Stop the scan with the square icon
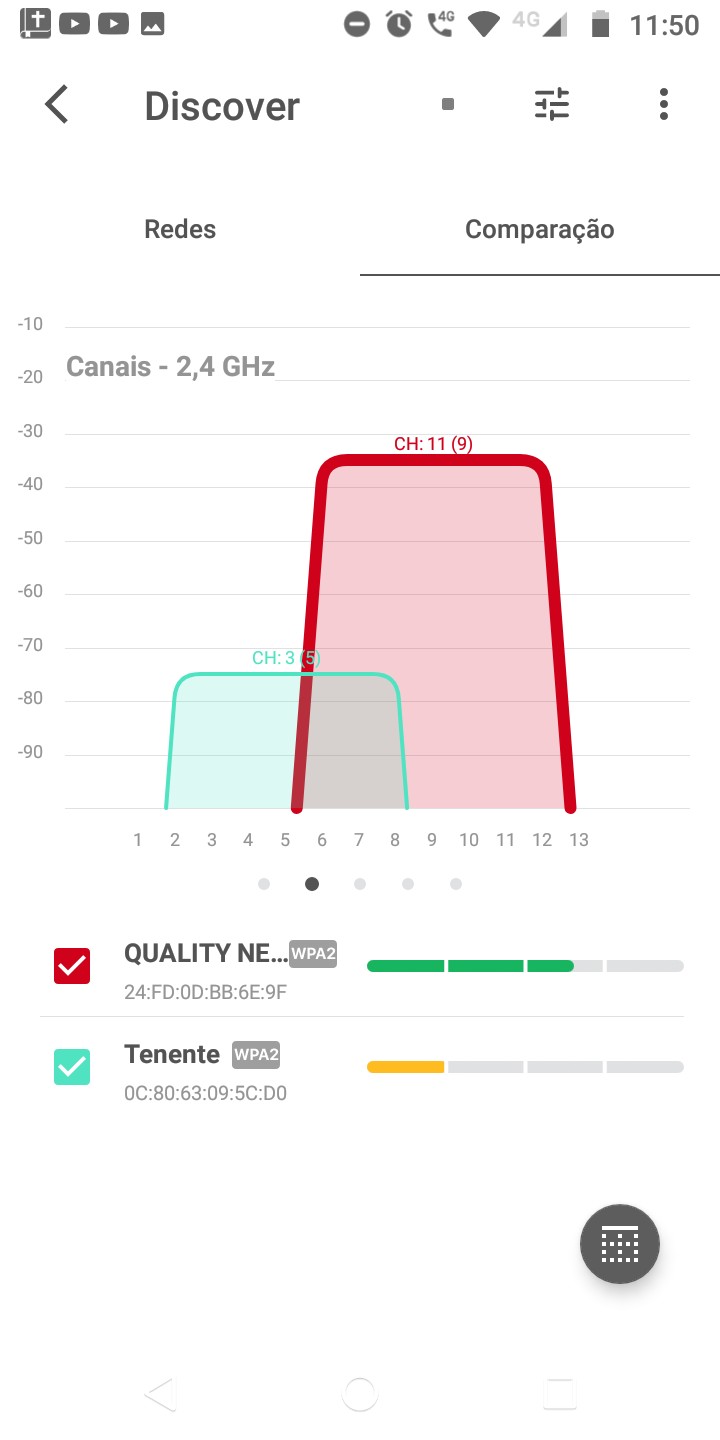The image size is (720, 1440). coord(448,104)
